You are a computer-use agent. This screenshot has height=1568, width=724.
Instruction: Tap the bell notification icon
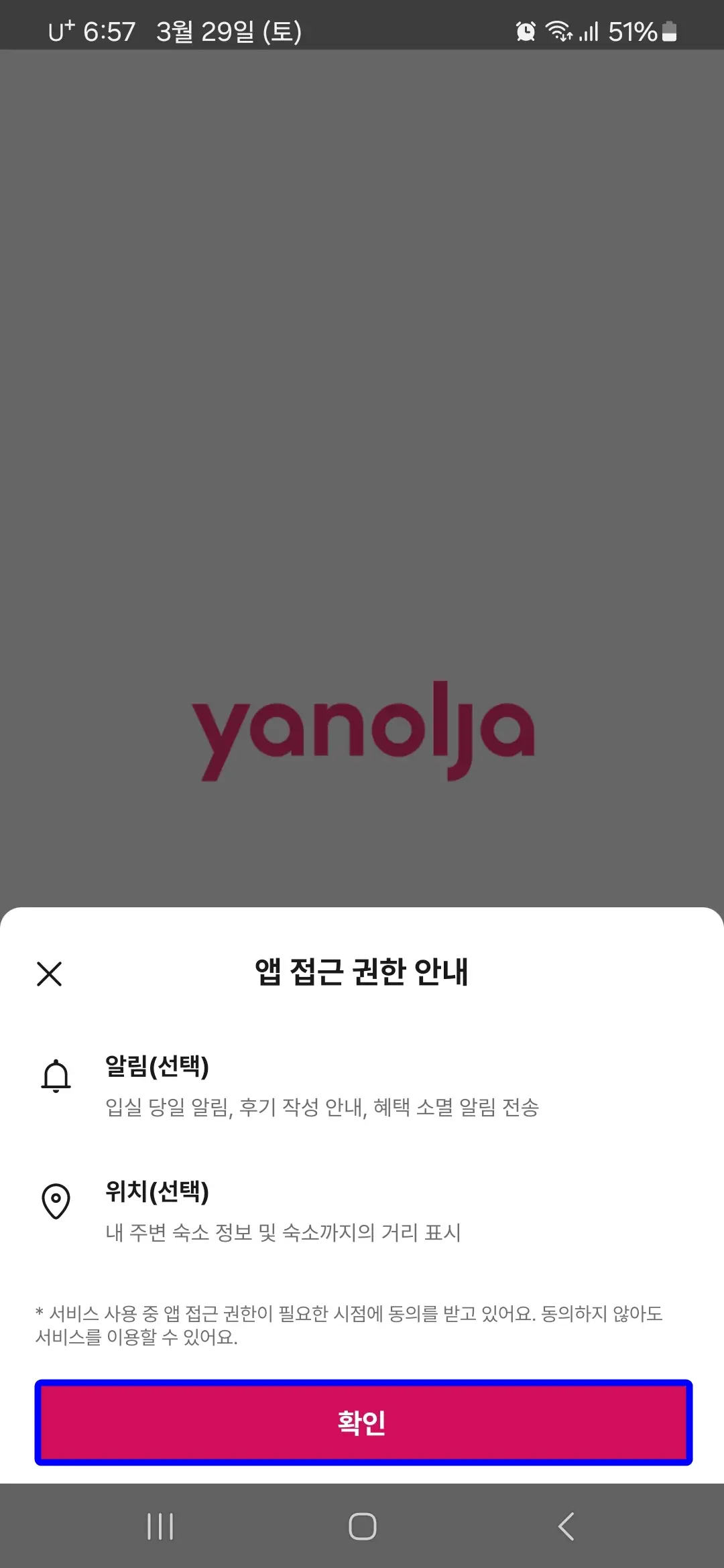click(56, 1075)
